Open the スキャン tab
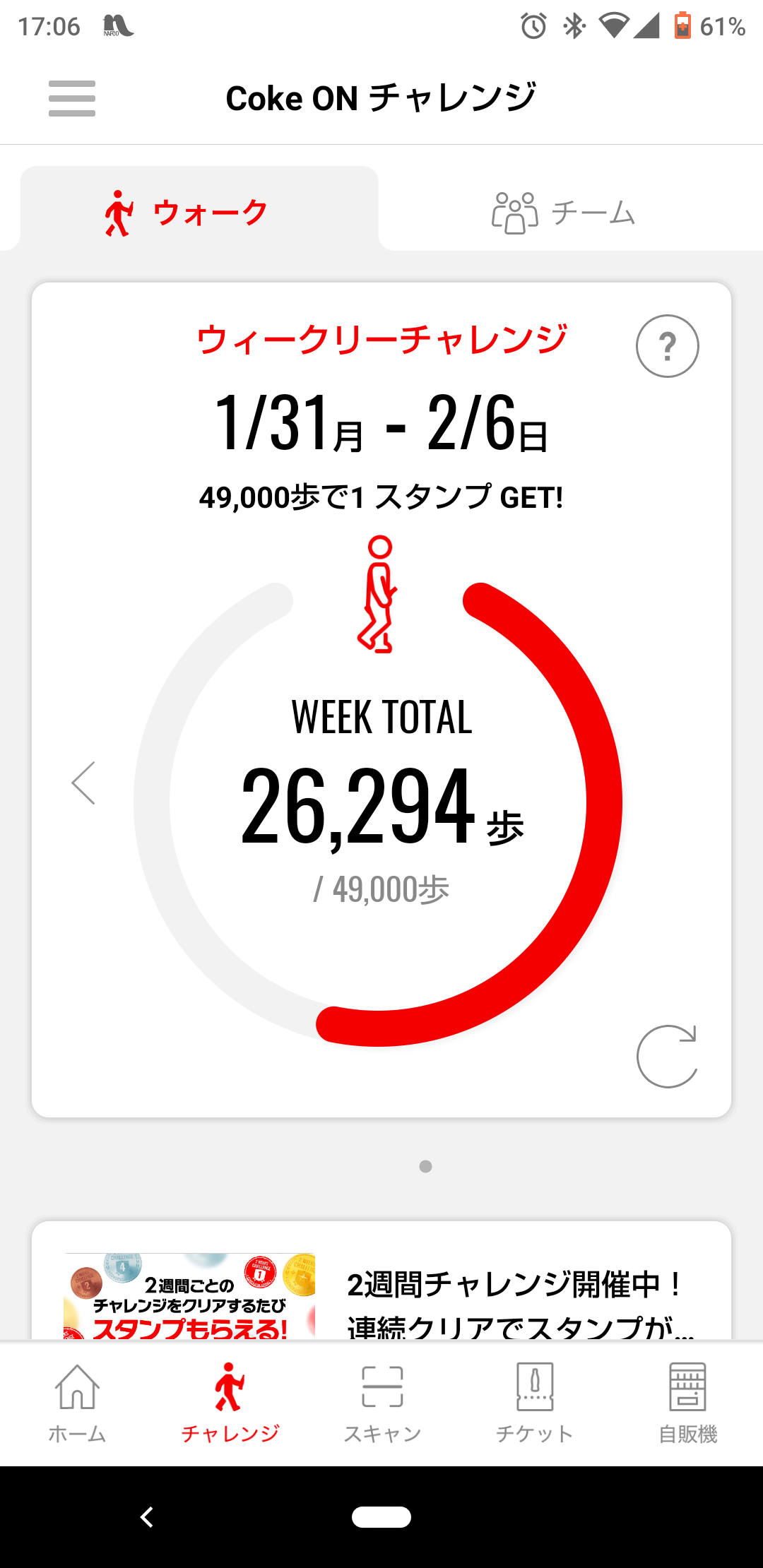The height and width of the screenshot is (1568, 763). [x=382, y=1403]
